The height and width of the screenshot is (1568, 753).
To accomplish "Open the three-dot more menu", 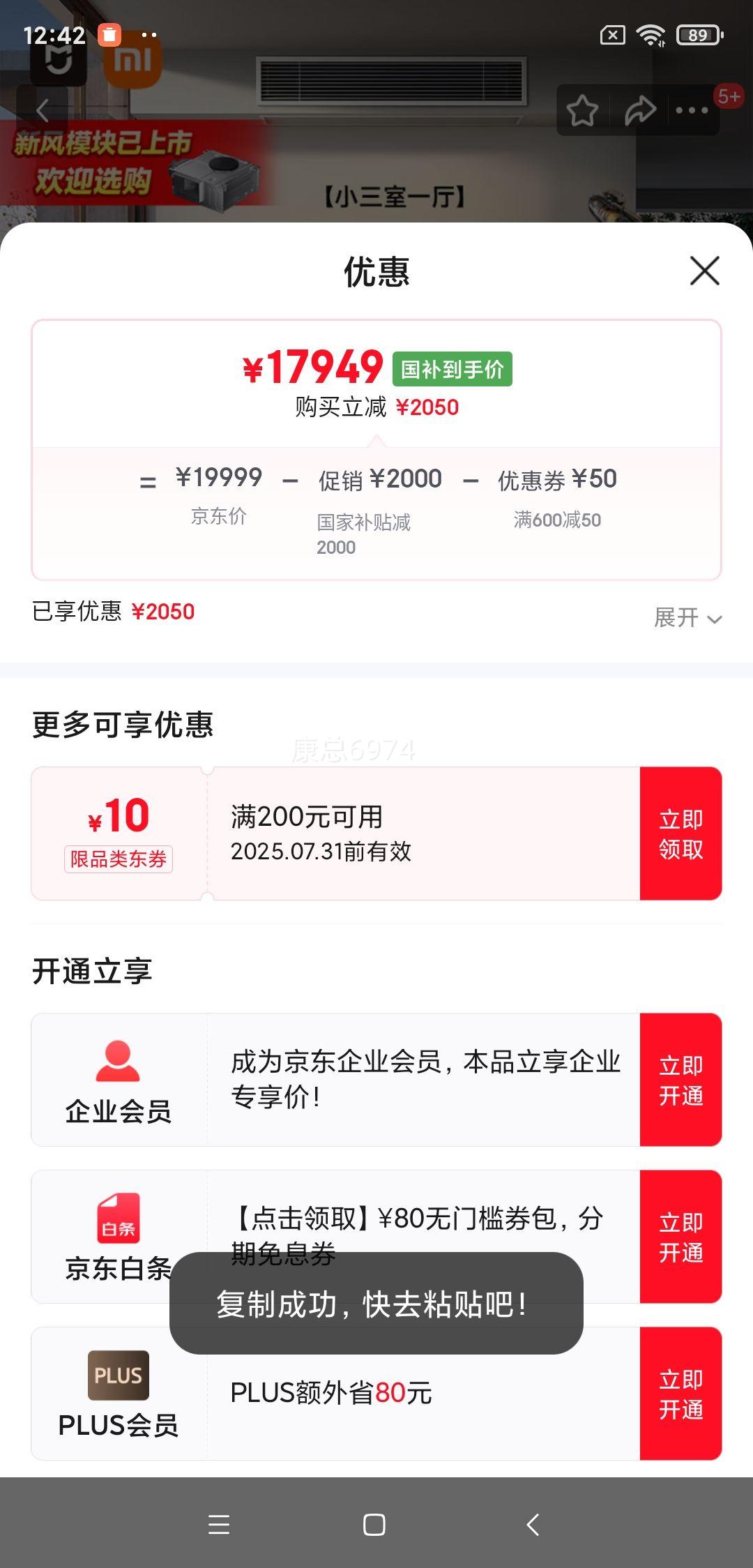I will point(692,110).
